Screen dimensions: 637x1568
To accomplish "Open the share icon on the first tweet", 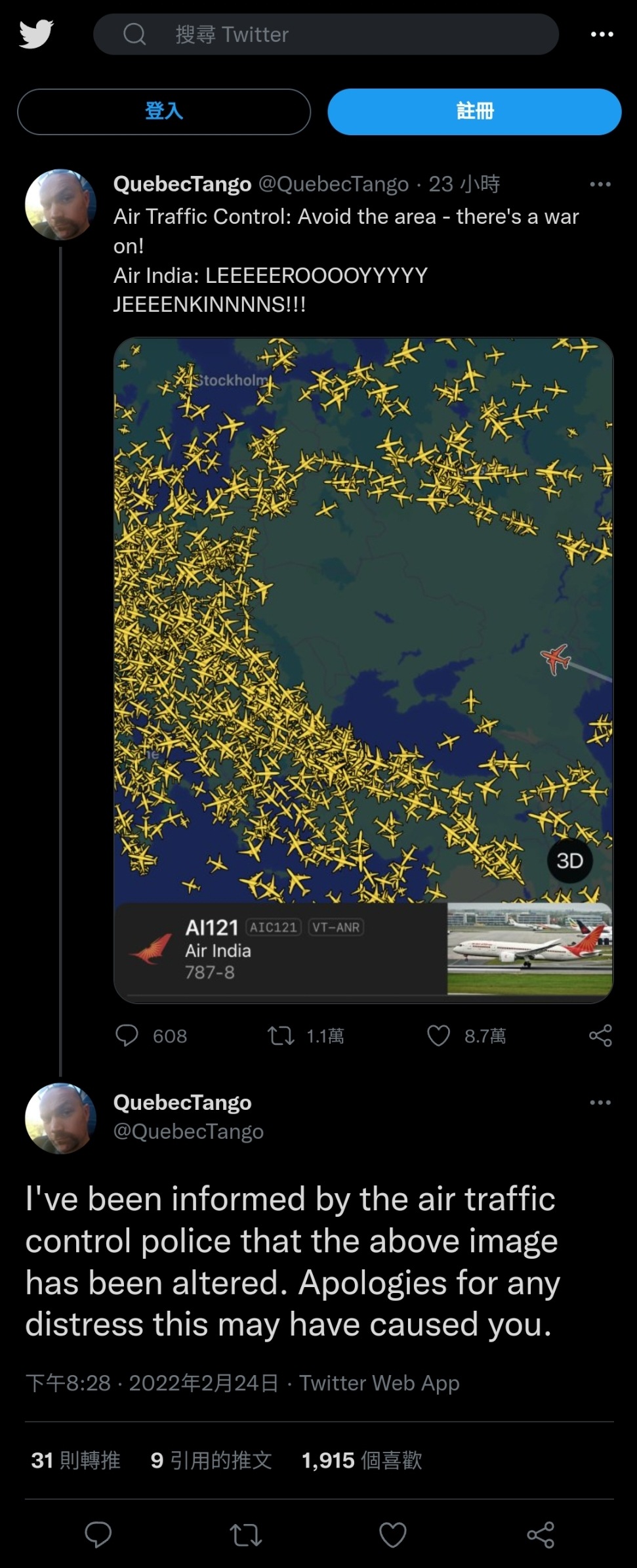I will (600, 1036).
